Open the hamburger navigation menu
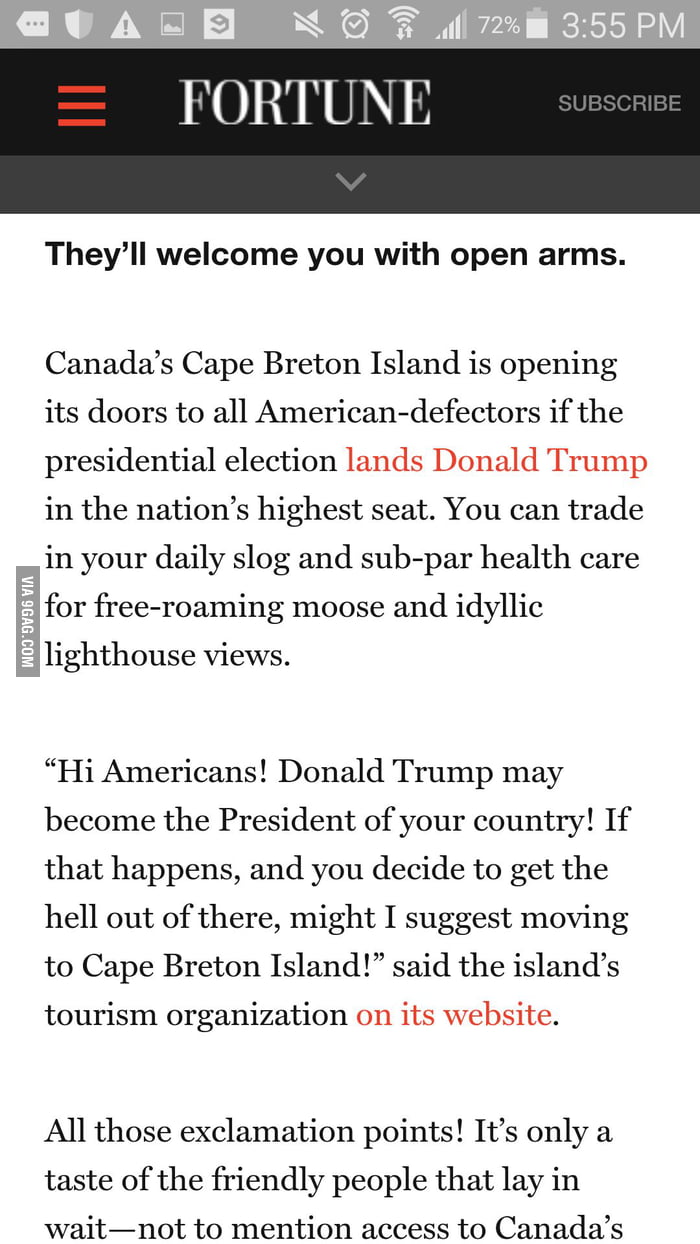 [x=81, y=104]
